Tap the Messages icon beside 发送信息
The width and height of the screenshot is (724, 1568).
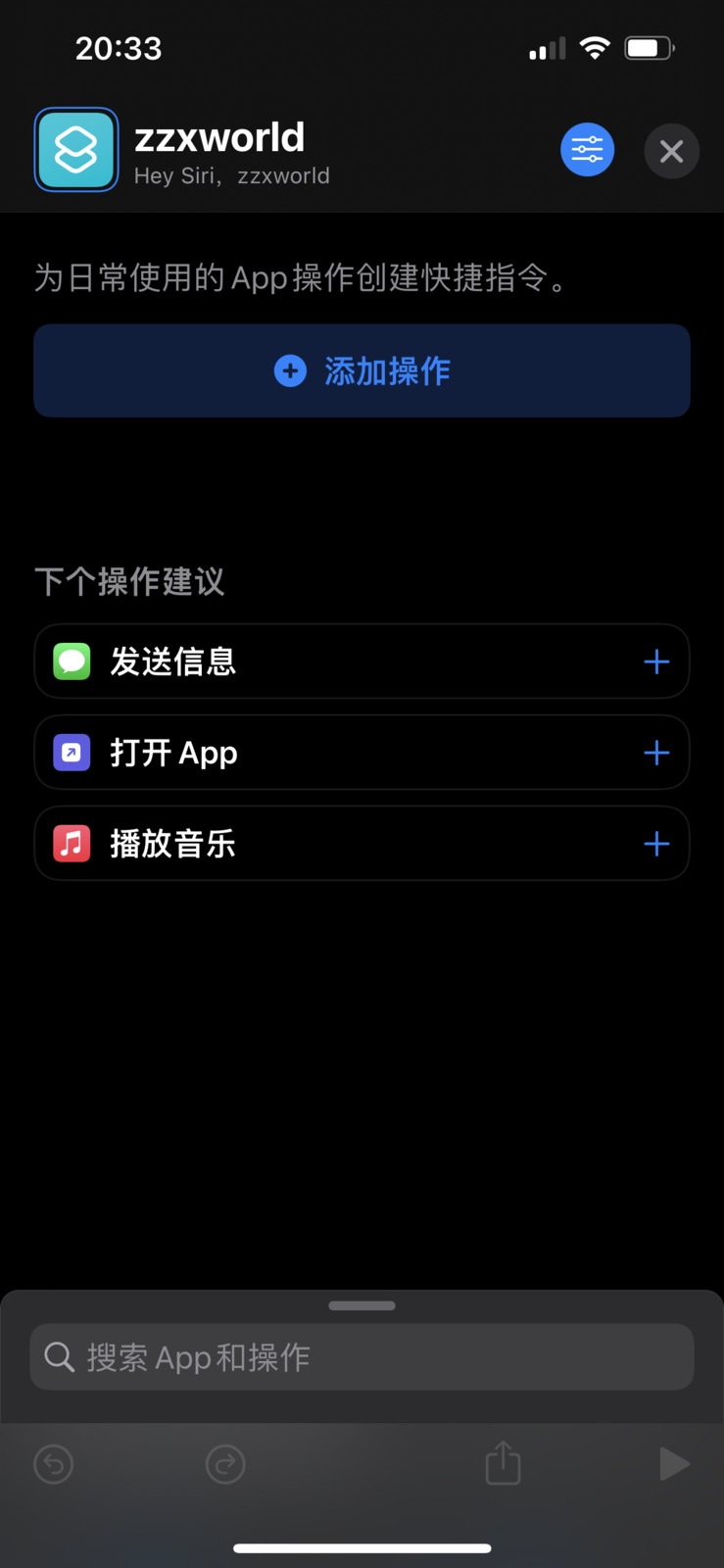71,661
